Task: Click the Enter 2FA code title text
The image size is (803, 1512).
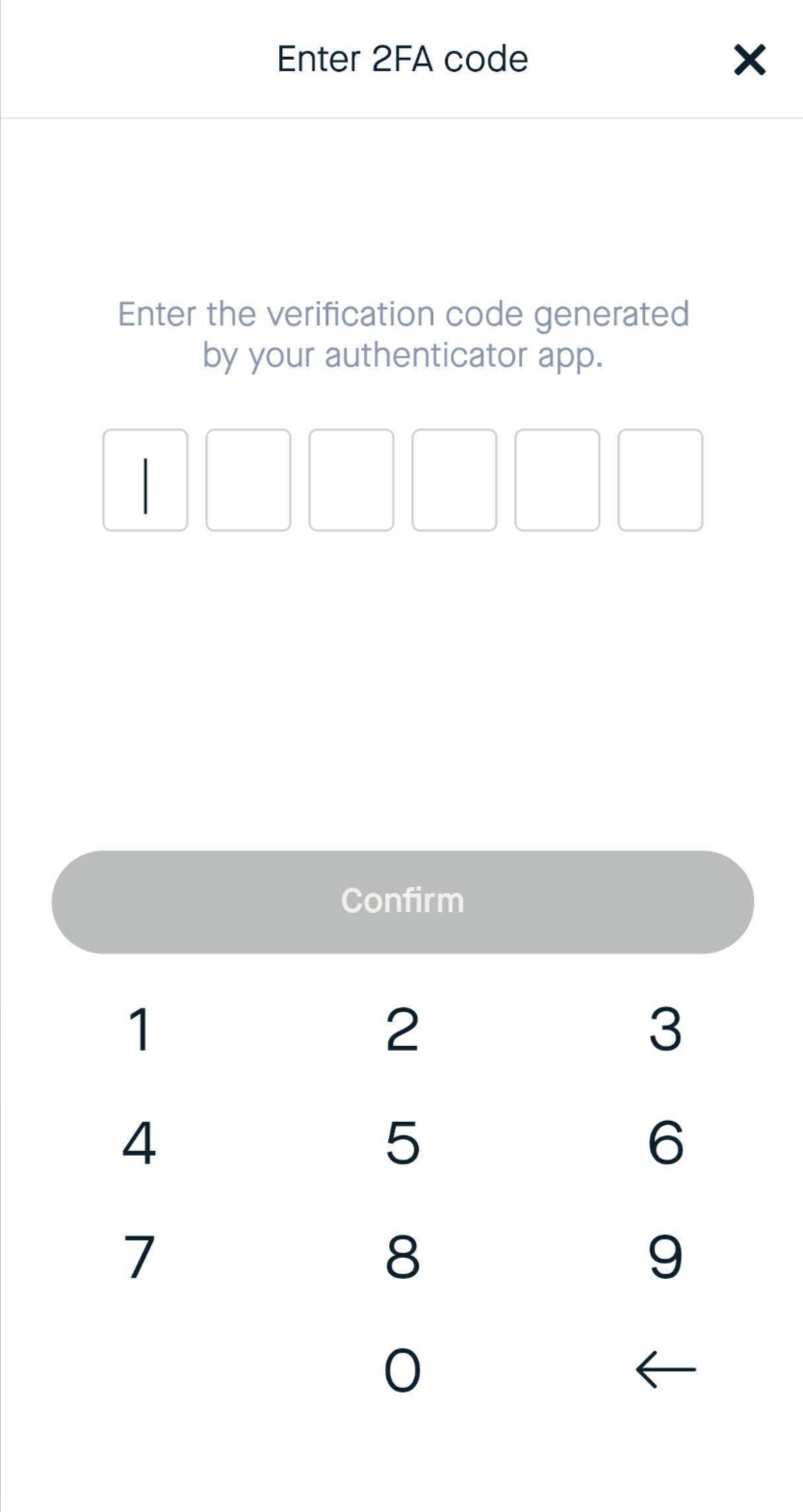Action: 401,59
